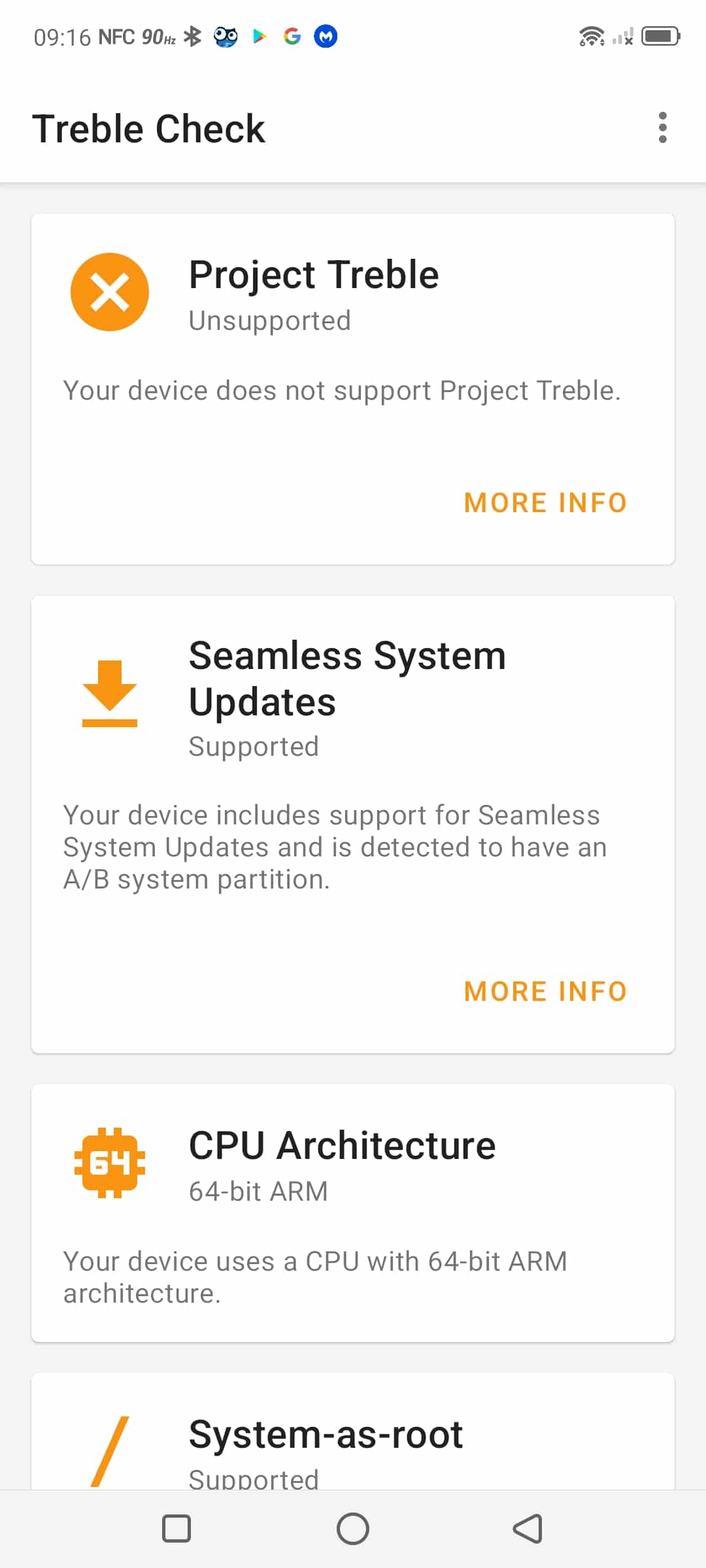The image size is (706, 1568).
Task: Open recent apps with the square button
Action: (x=176, y=1529)
